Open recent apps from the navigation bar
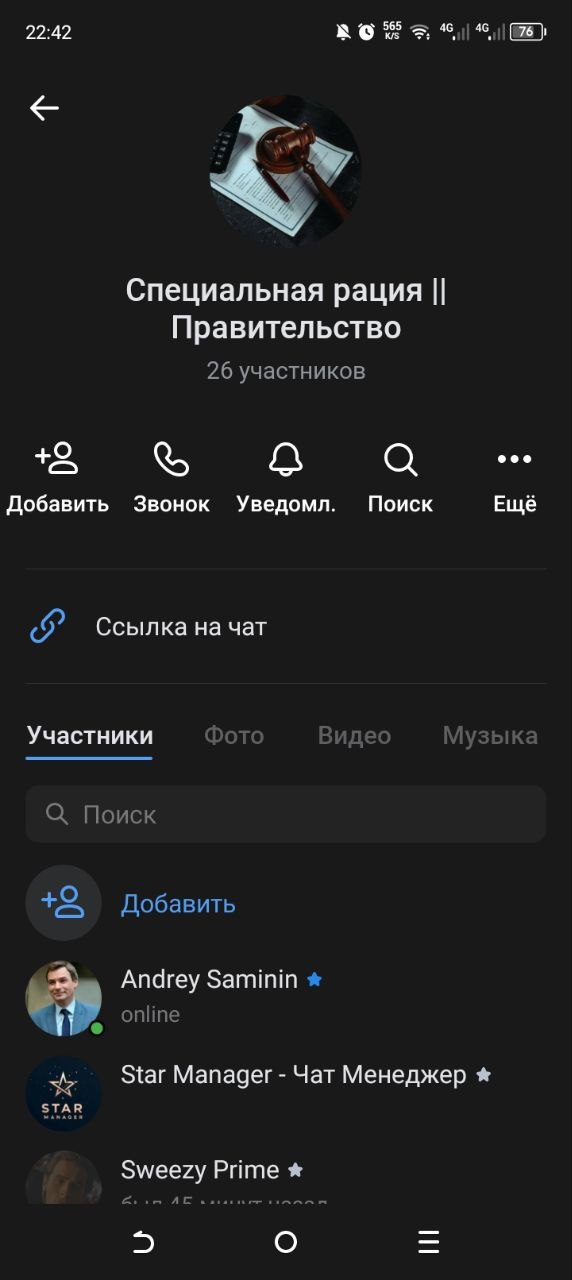Image resolution: width=572 pixels, height=1280 pixels. [x=429, y=1242]
